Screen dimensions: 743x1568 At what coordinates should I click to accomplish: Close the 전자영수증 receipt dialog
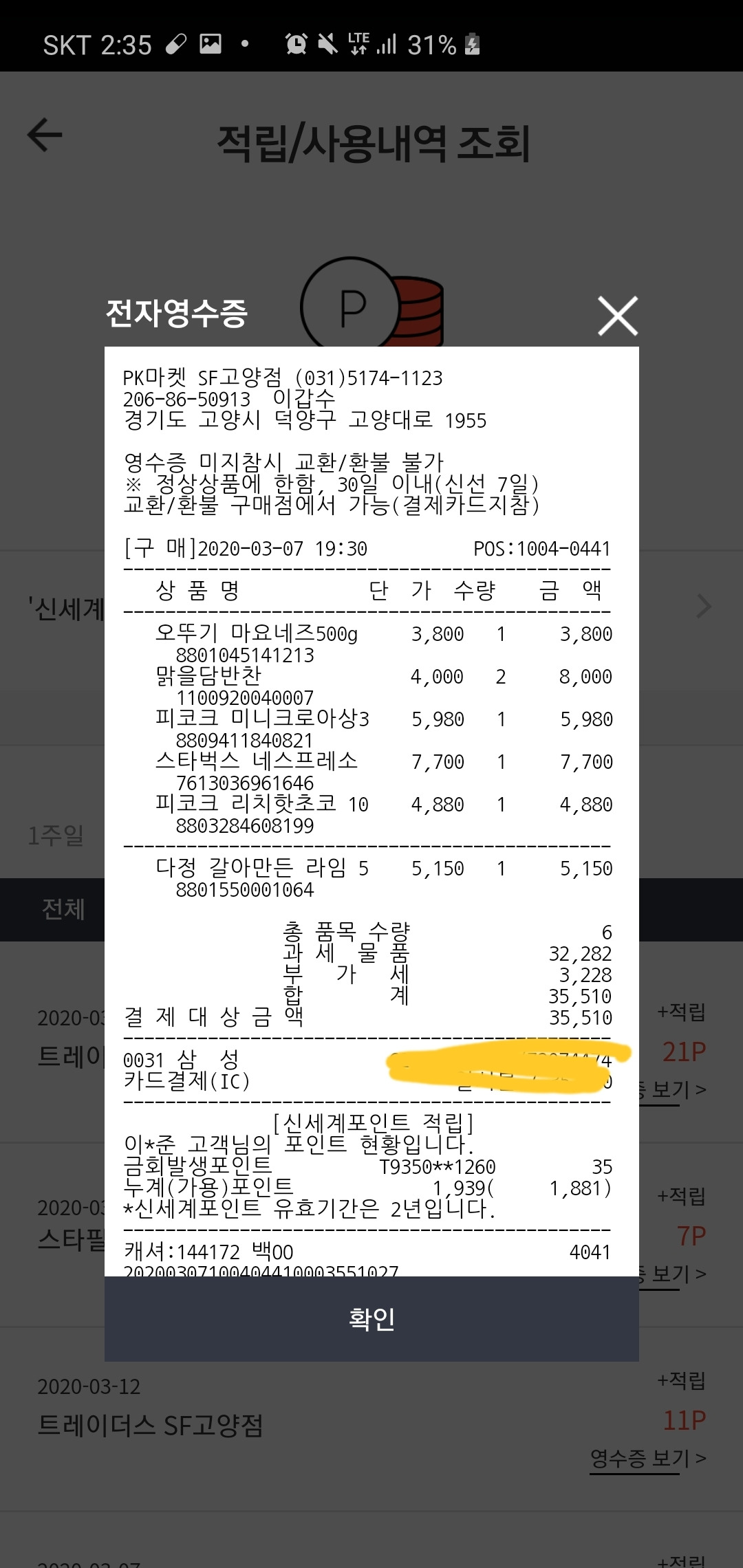(618, 316)
